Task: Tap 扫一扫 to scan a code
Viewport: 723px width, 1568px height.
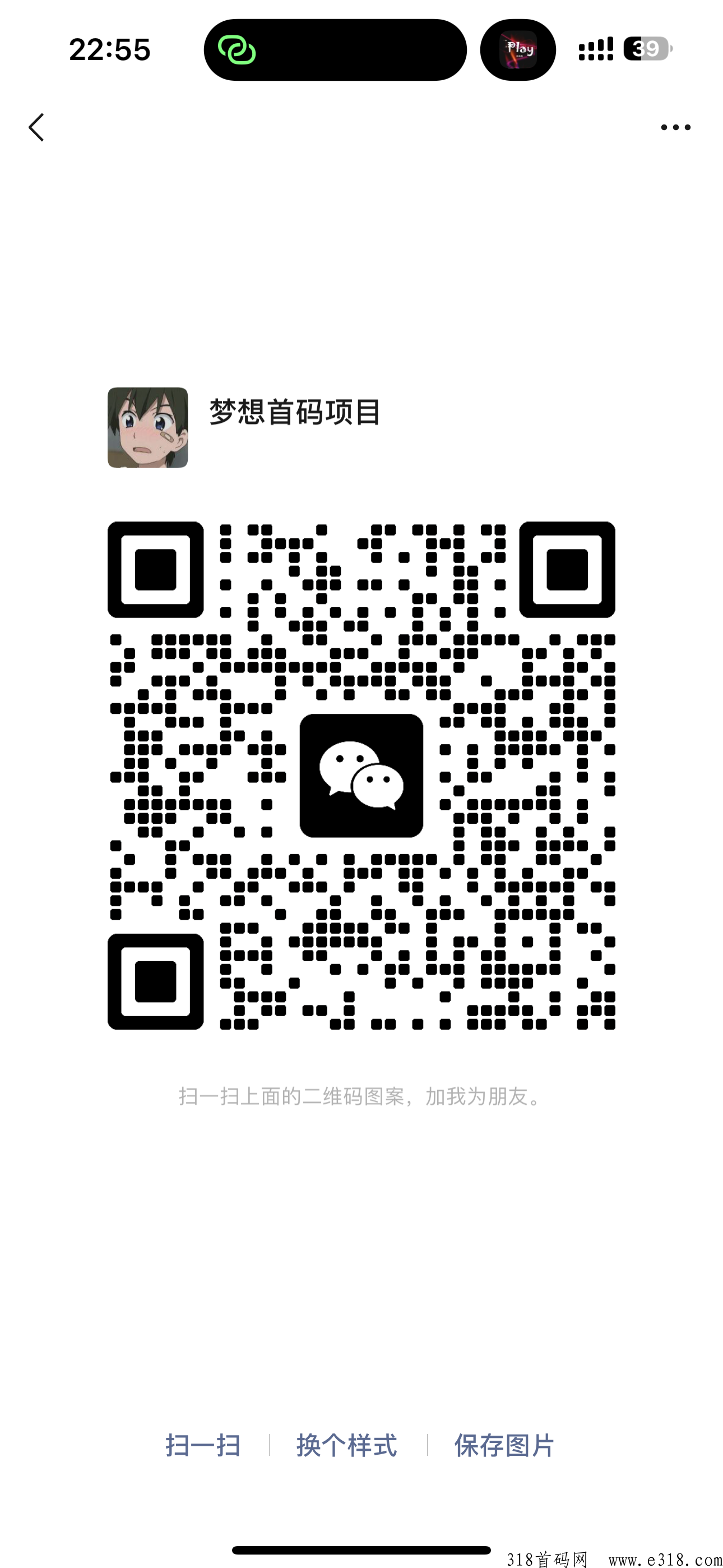Action: click(x=203, y=1446)
